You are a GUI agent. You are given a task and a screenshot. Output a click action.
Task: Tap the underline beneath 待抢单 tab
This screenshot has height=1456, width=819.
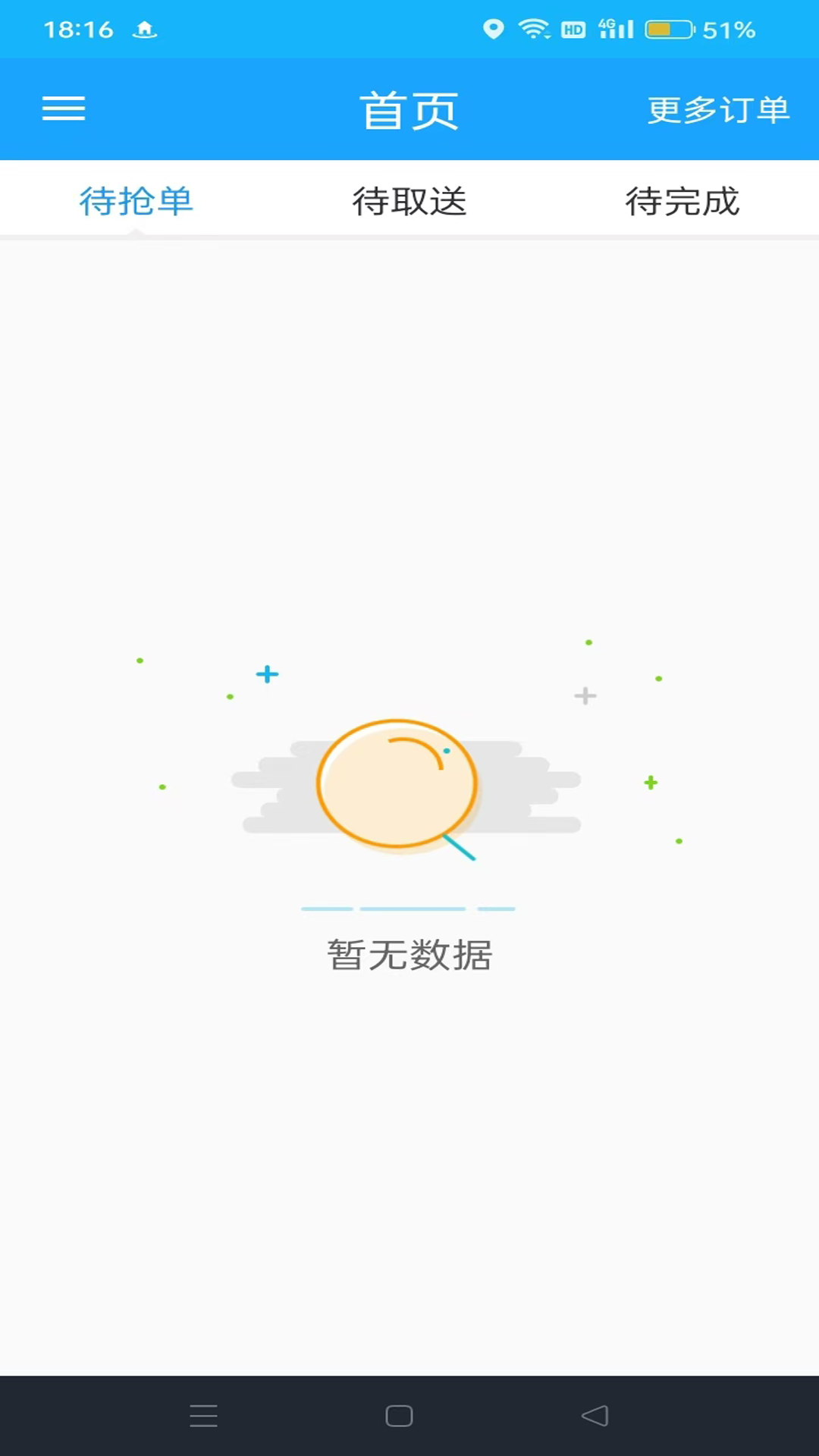pos(136,232)
